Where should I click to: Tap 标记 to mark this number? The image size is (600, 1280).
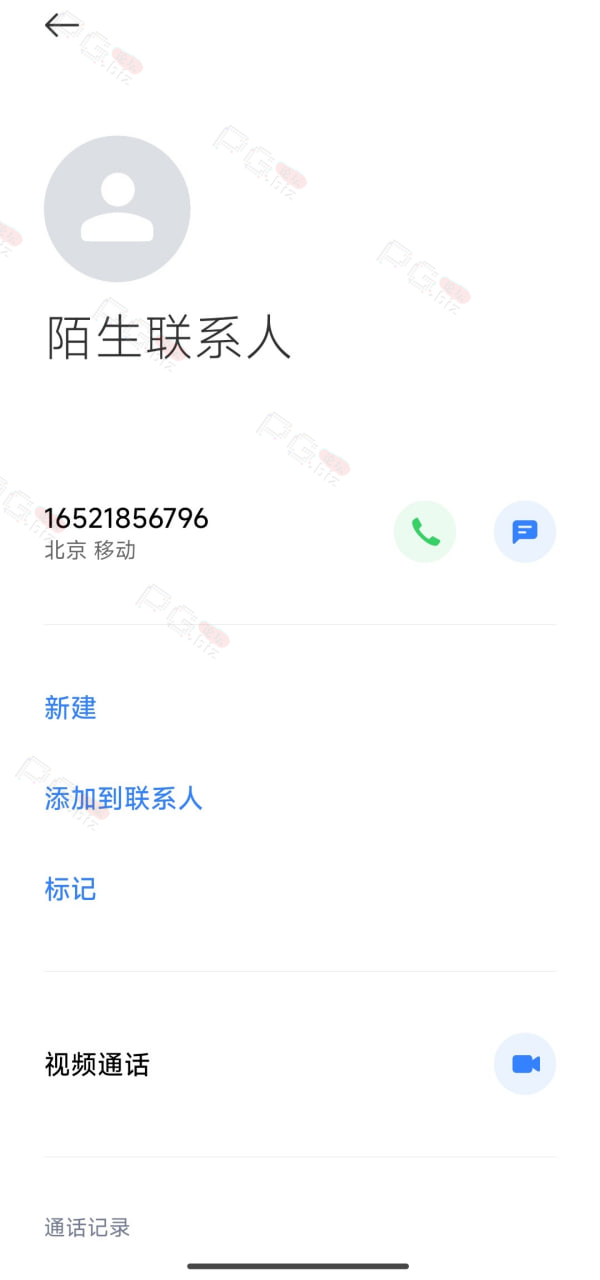click(x=71, y=888)
